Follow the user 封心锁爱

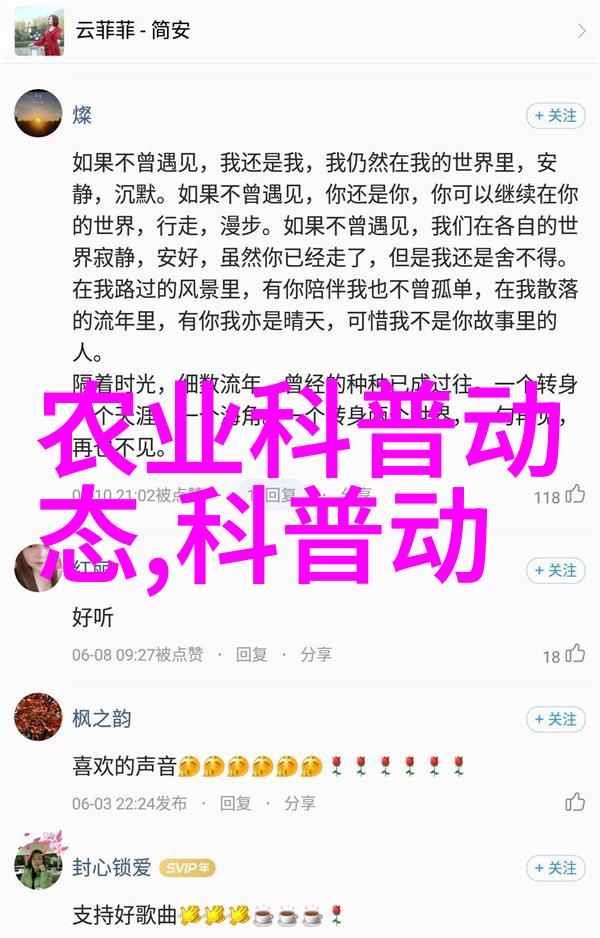click(555, 868)
